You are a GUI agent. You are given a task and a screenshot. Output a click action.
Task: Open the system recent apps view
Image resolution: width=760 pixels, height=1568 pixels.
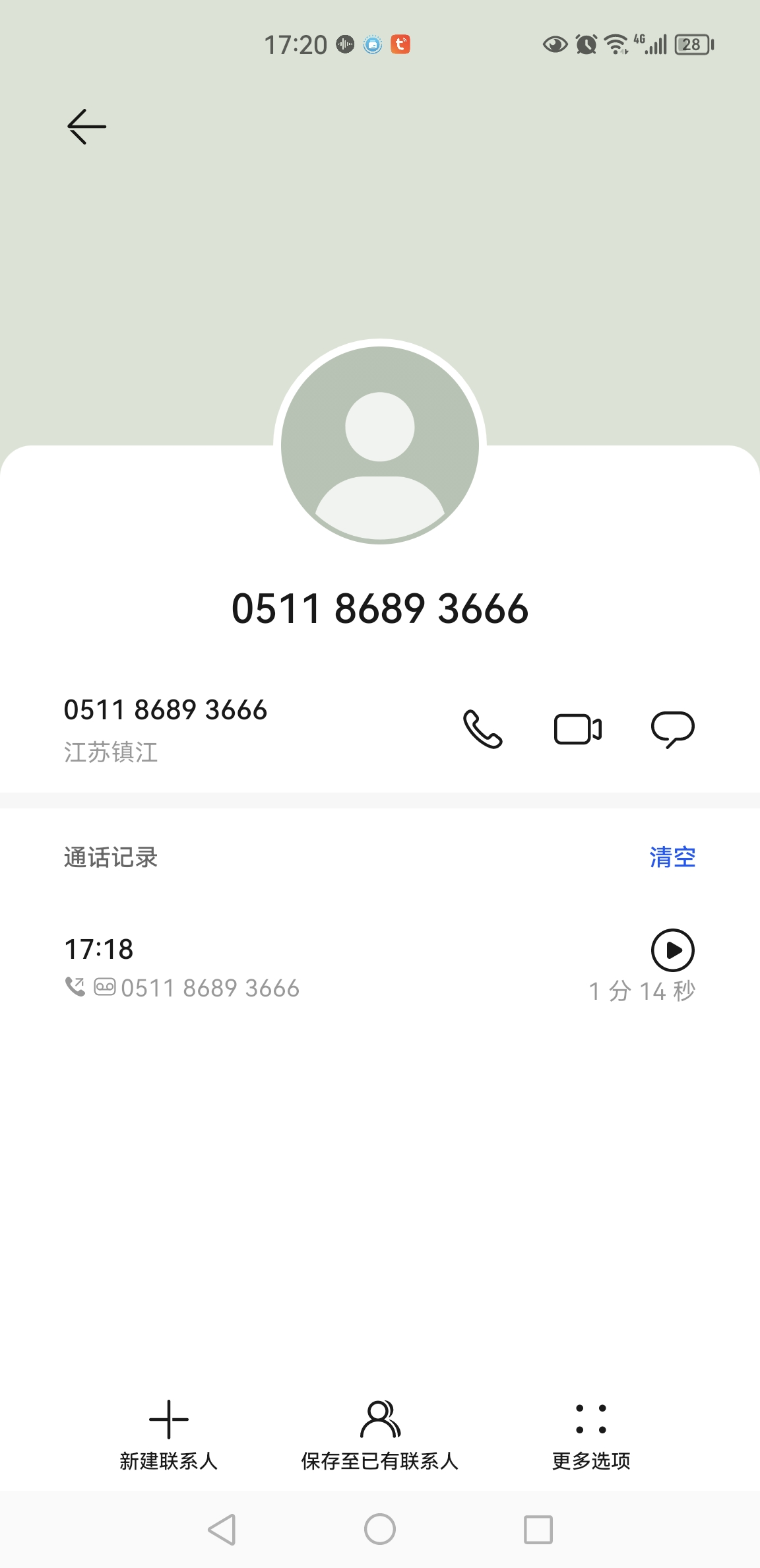(x=538, y=1529)
